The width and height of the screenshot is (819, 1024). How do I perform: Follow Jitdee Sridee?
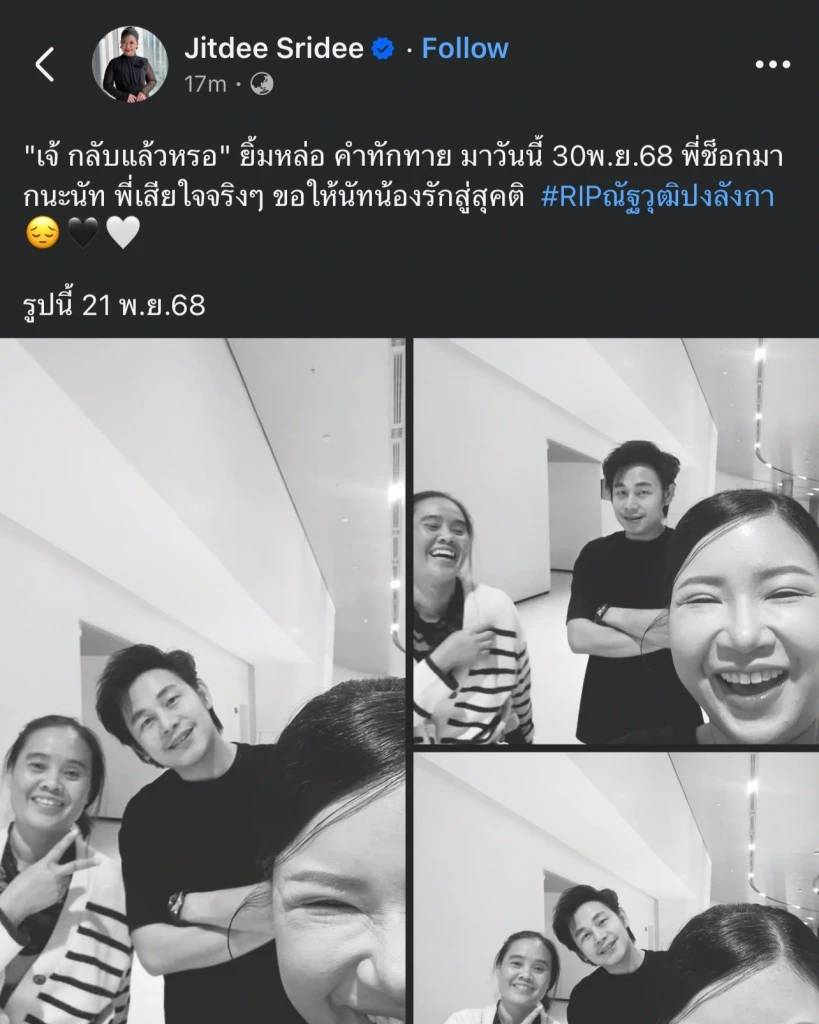(464, 48)
